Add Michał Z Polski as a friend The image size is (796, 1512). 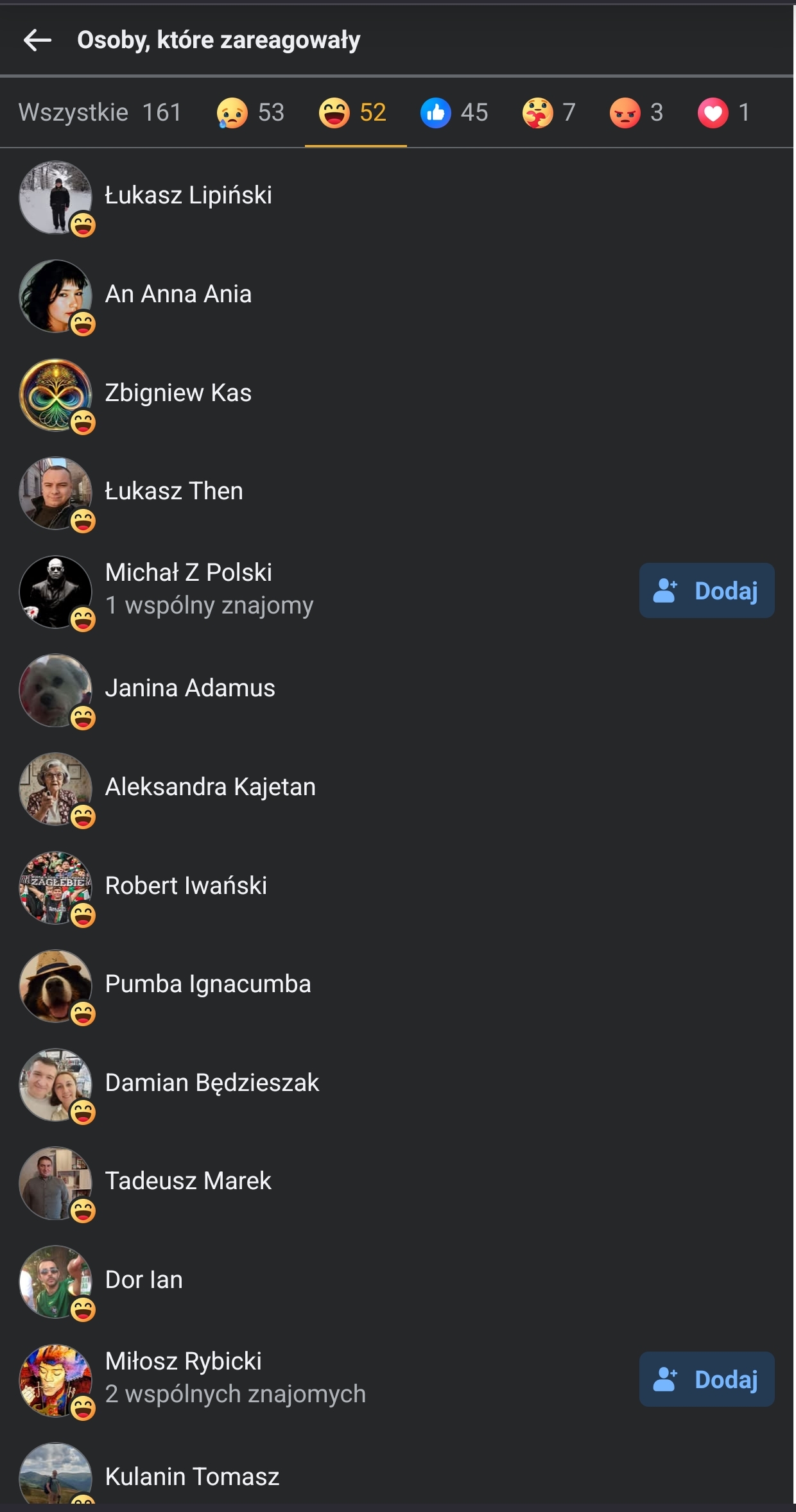click(x=707, y=590)
